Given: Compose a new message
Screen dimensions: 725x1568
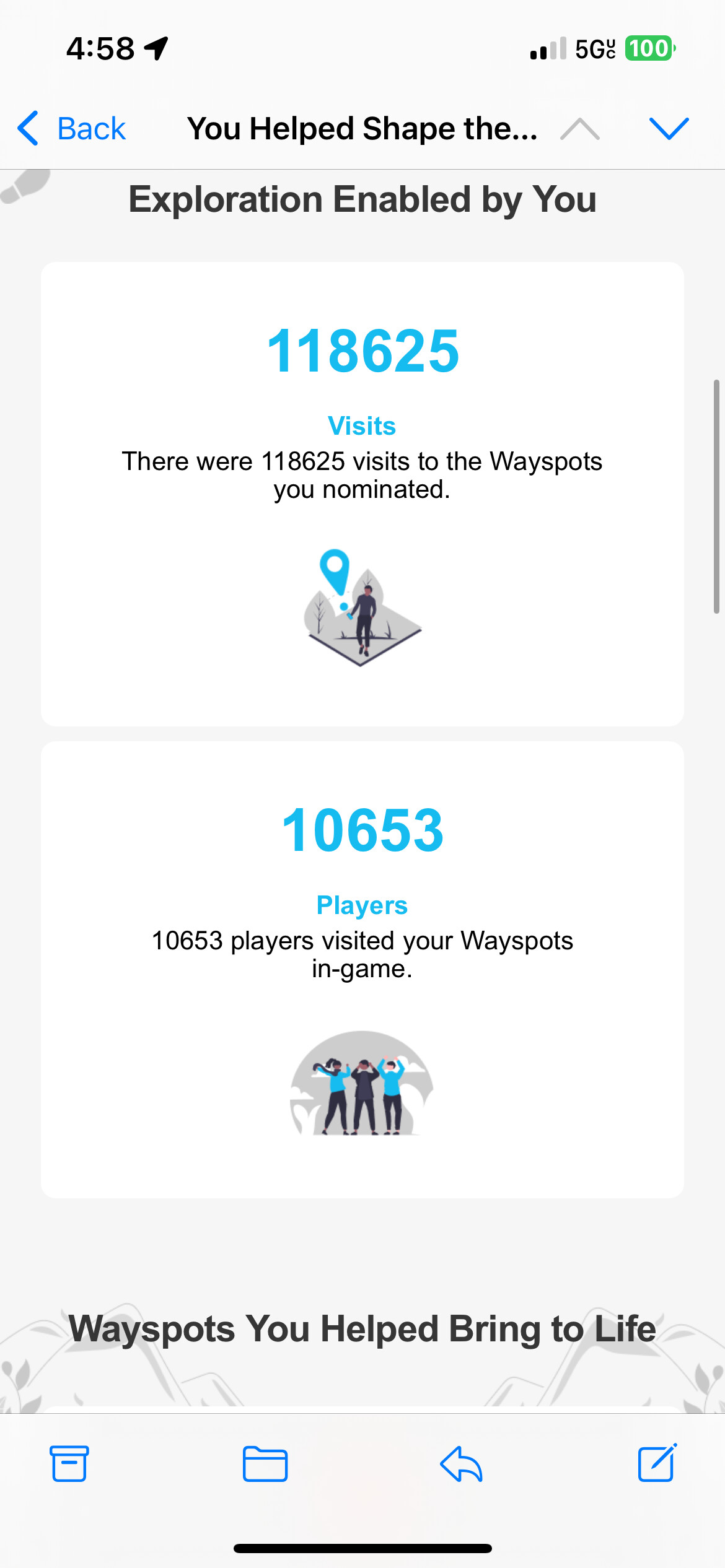Looking at the screenshot, I should pyautogui.click(x=657, y=1463).
